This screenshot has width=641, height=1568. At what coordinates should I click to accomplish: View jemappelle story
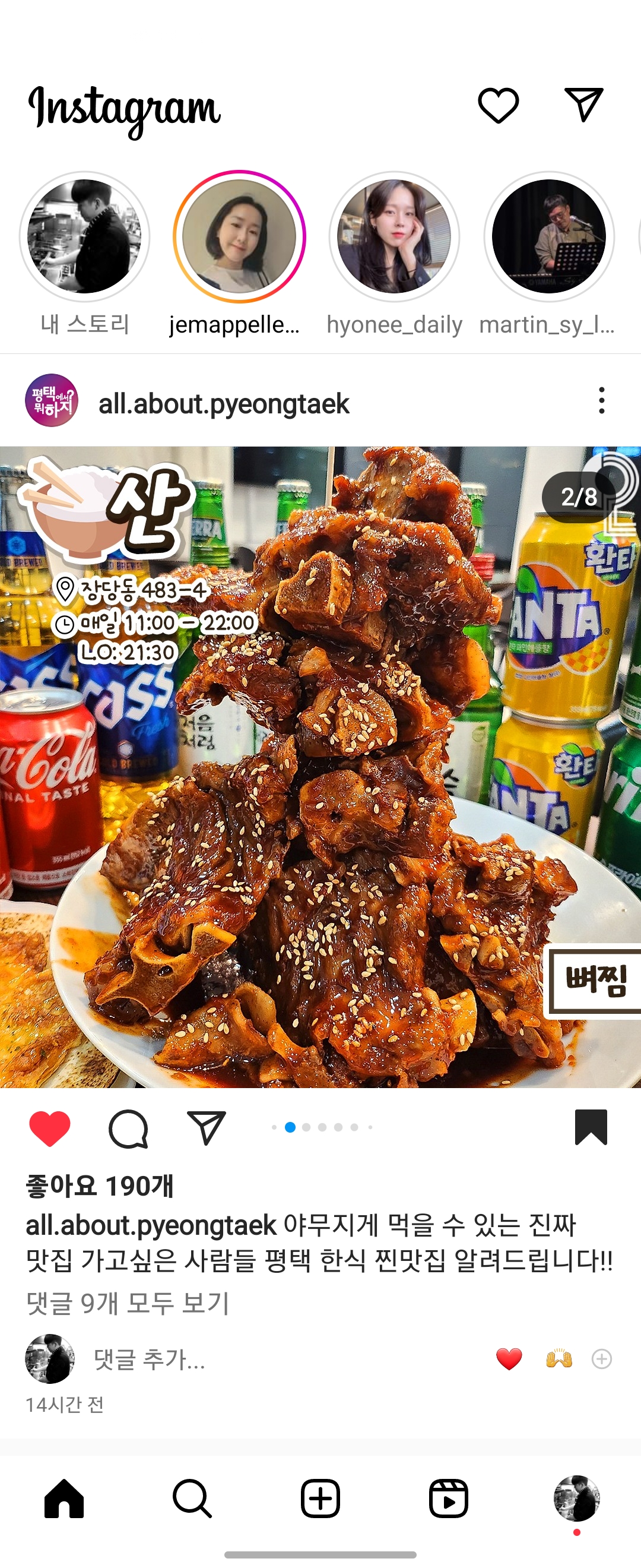point(239,236)
